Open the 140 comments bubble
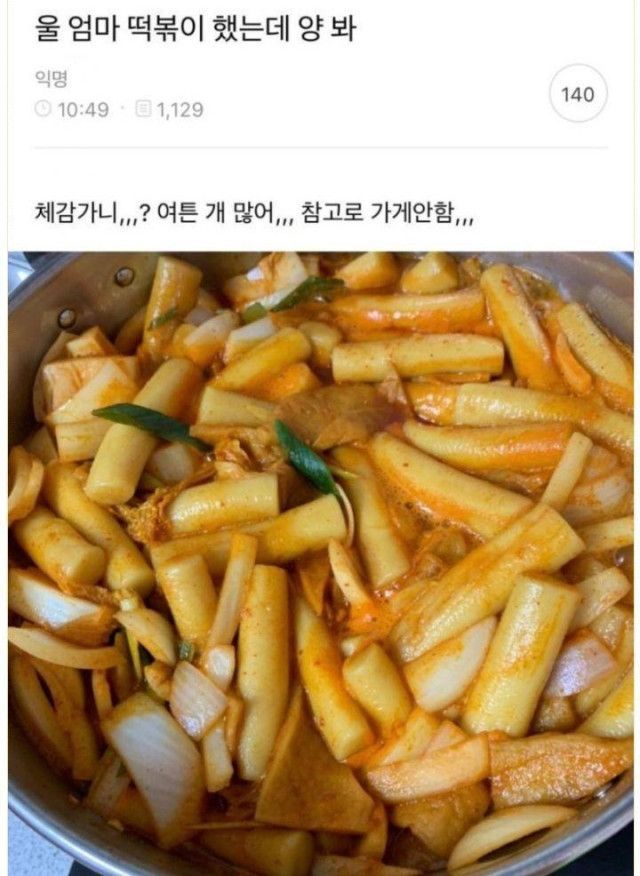Image resolution: width=640 pixels, height=876 pixels. click(578, 94)
